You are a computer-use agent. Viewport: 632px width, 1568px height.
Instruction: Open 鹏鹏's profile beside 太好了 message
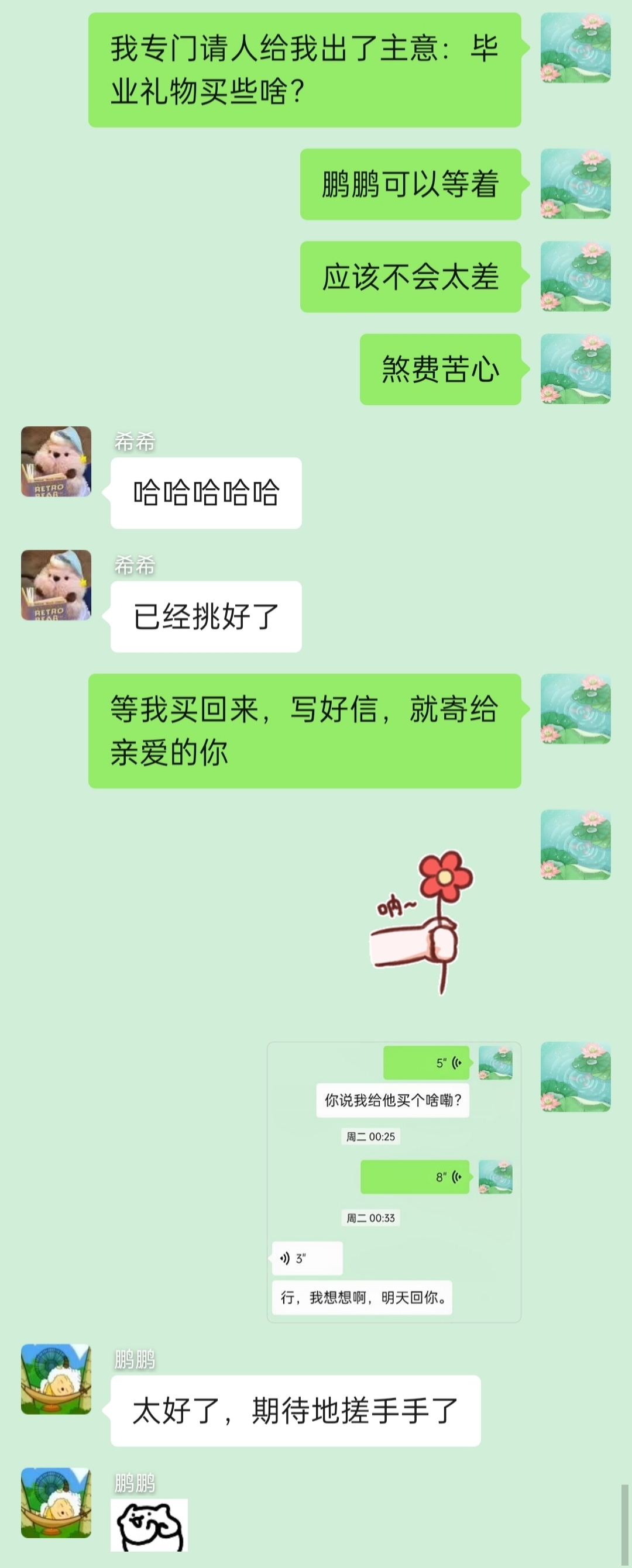point(56,1379)
